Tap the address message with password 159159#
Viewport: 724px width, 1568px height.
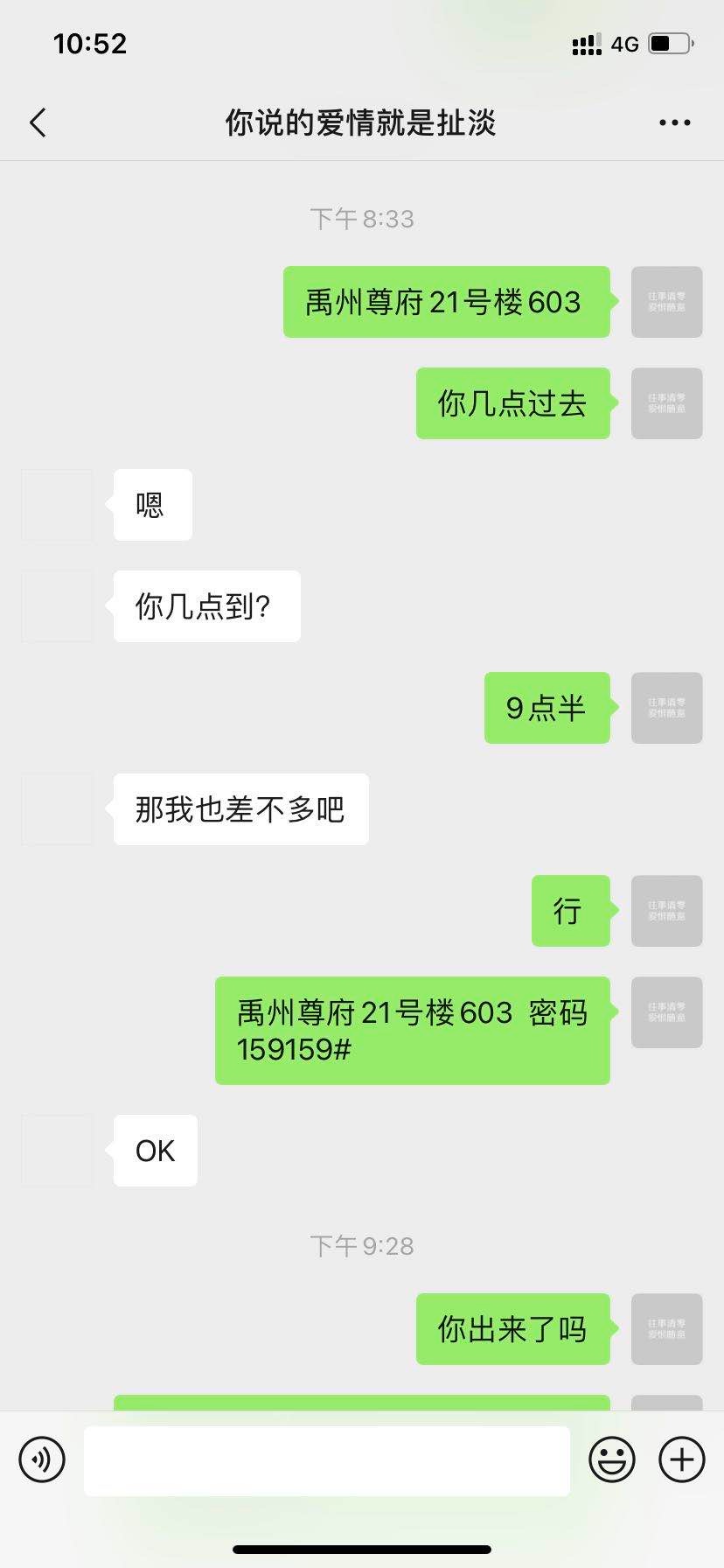(412, 1030)
